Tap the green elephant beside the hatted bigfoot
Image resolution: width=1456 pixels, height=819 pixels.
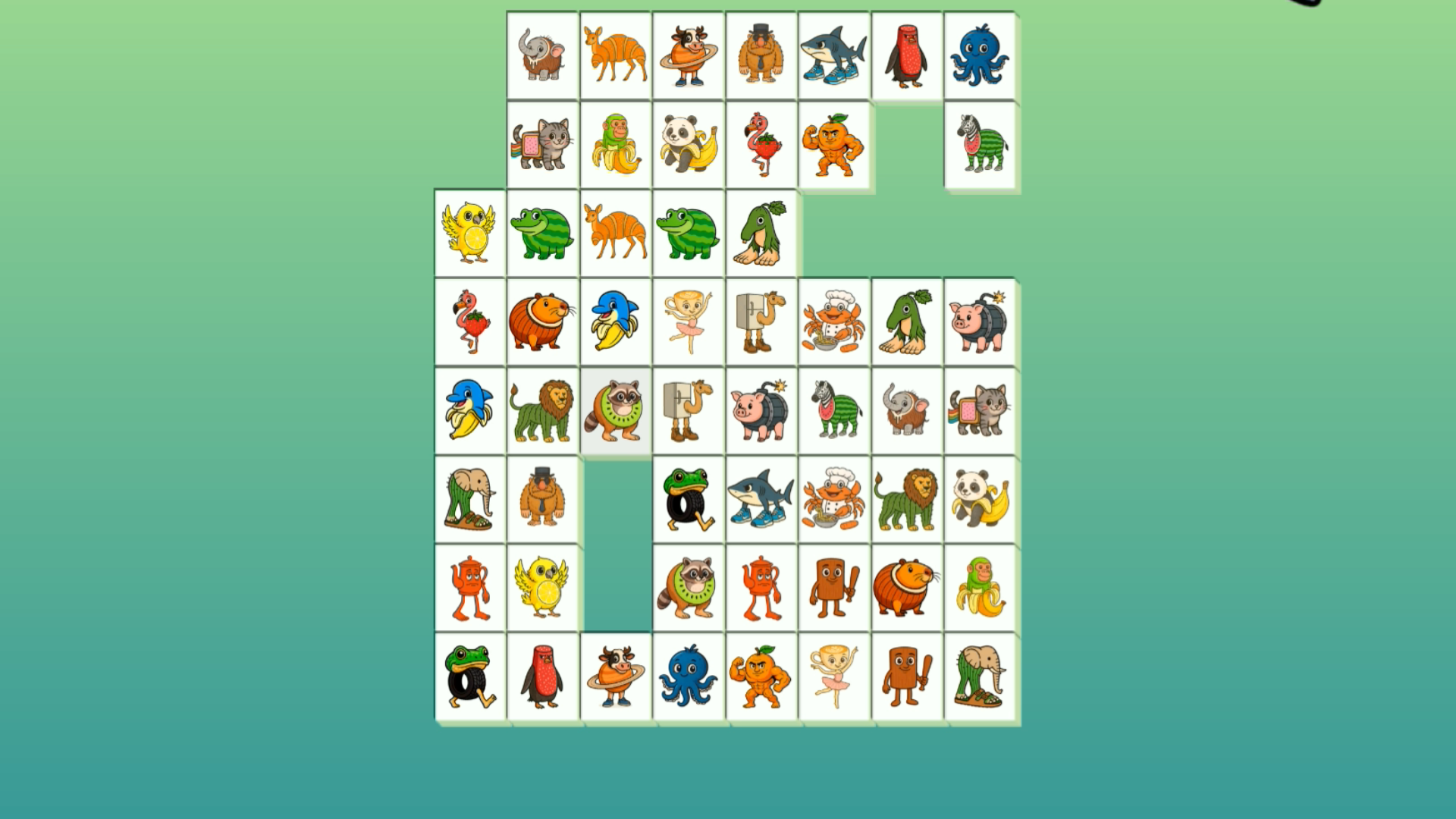(469, 499)
